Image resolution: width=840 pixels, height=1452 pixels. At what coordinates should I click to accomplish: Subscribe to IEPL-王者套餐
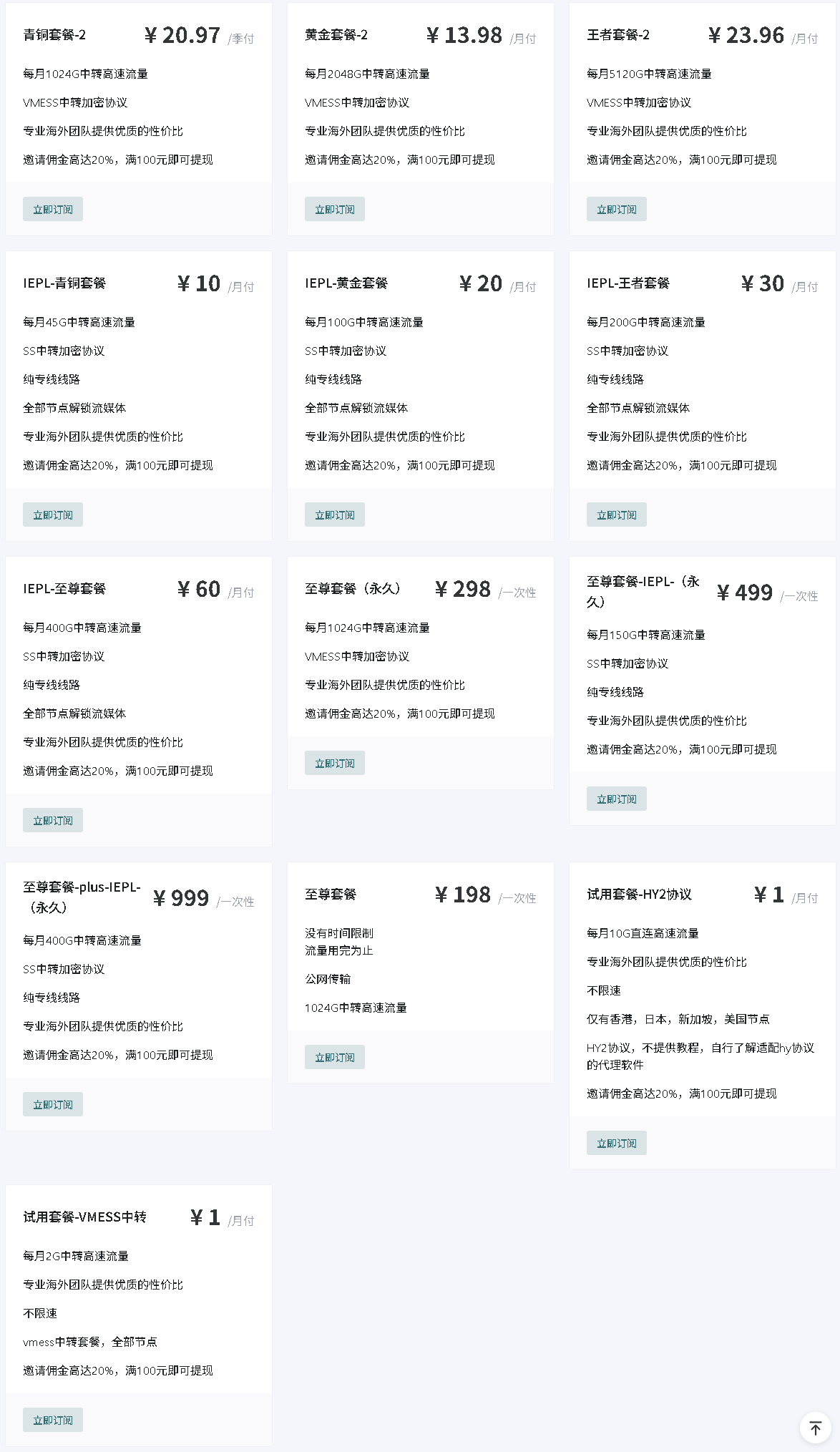click(x=617, y=515)
